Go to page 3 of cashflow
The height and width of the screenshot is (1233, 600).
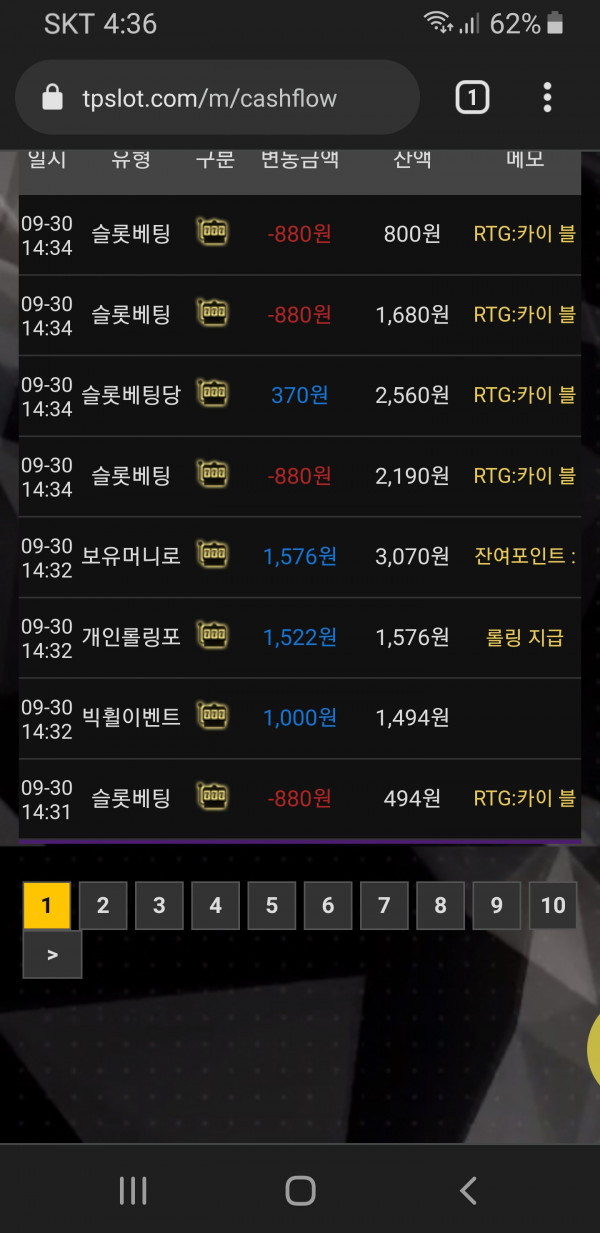click(159, 906)
